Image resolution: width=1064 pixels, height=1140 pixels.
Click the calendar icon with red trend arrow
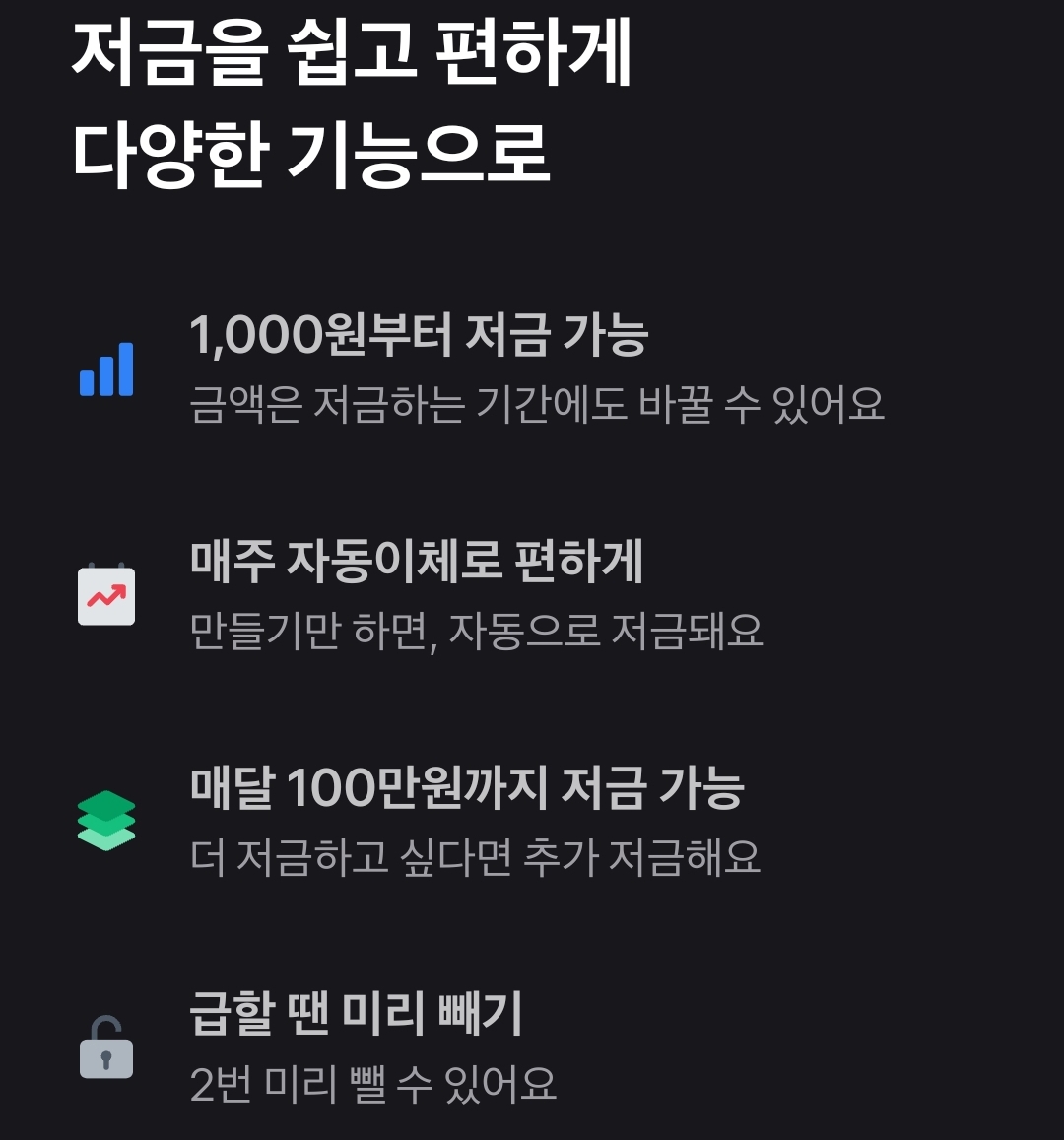point(105,595)
